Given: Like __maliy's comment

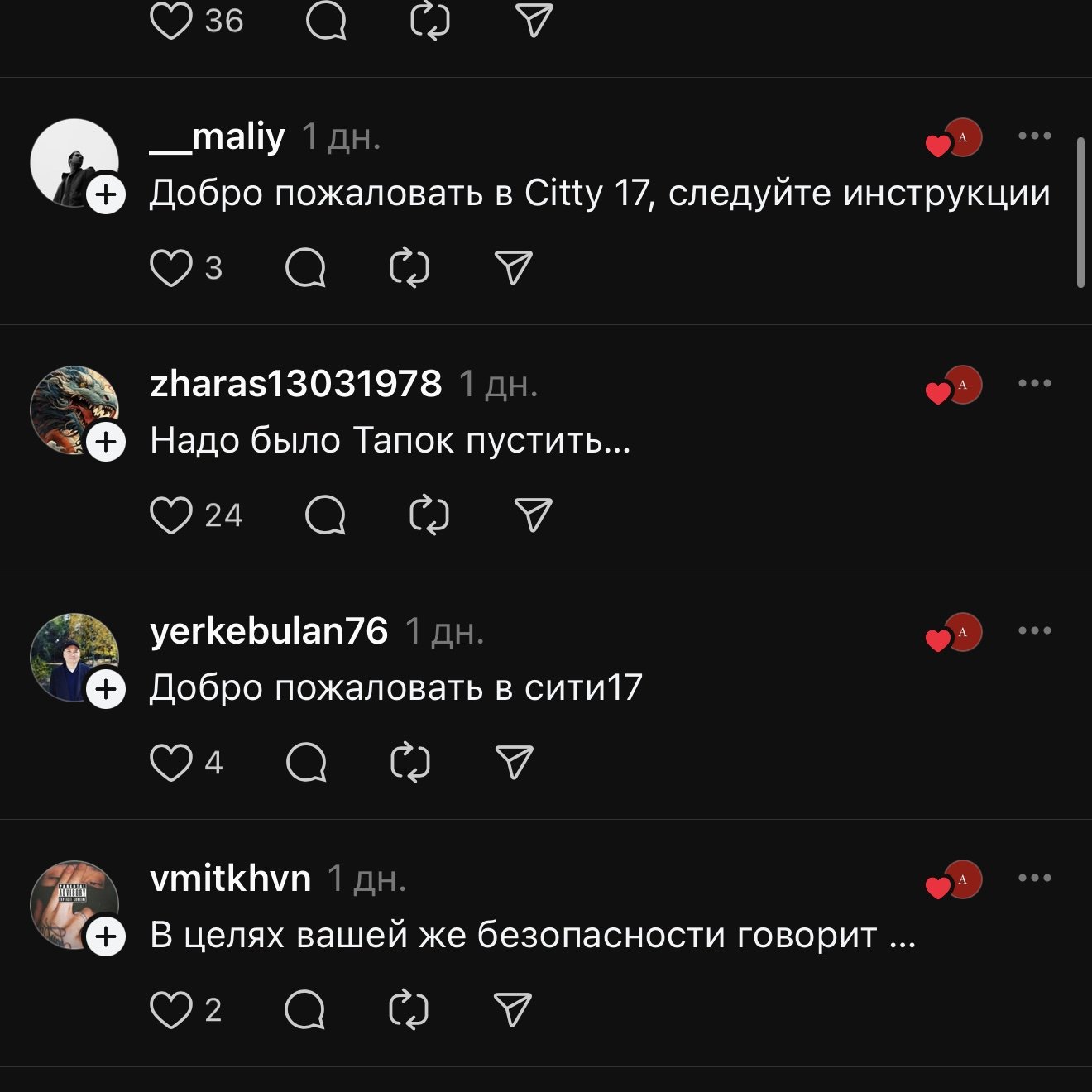Looking at the screenshot, I should point(170,268).
